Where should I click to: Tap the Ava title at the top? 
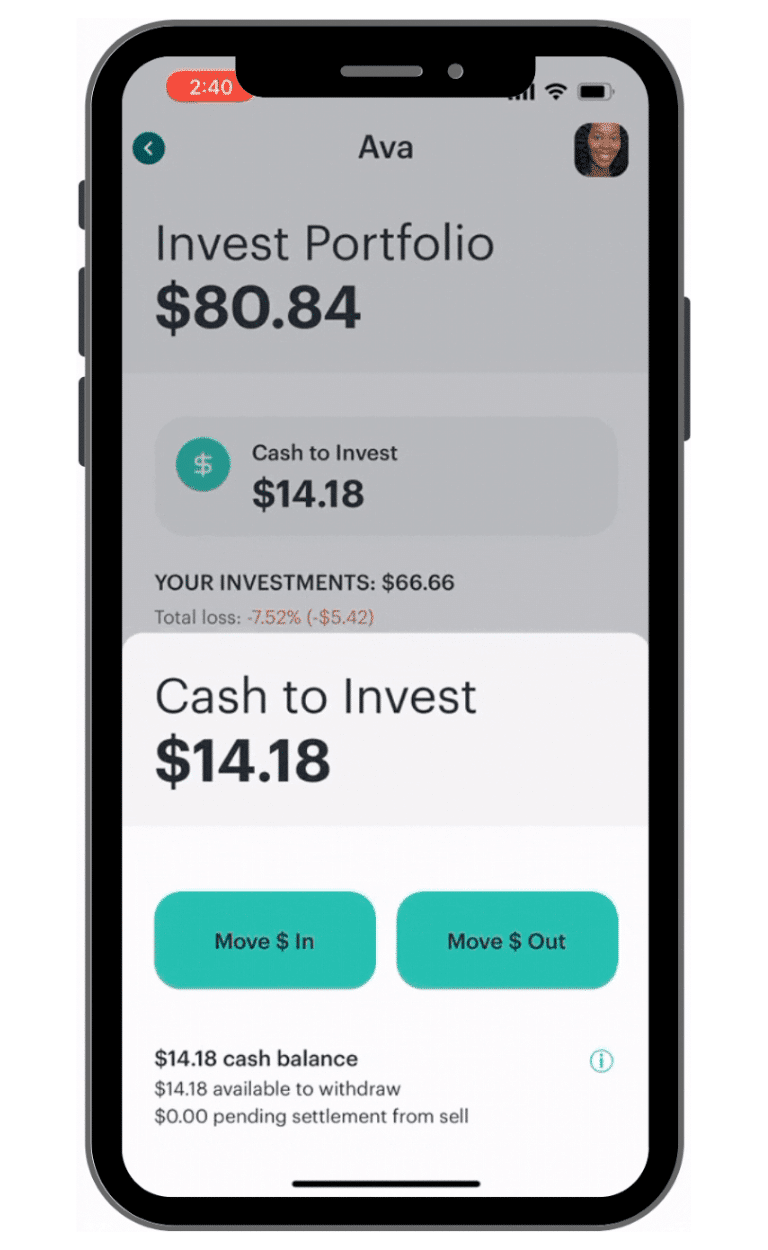point(385,147)
